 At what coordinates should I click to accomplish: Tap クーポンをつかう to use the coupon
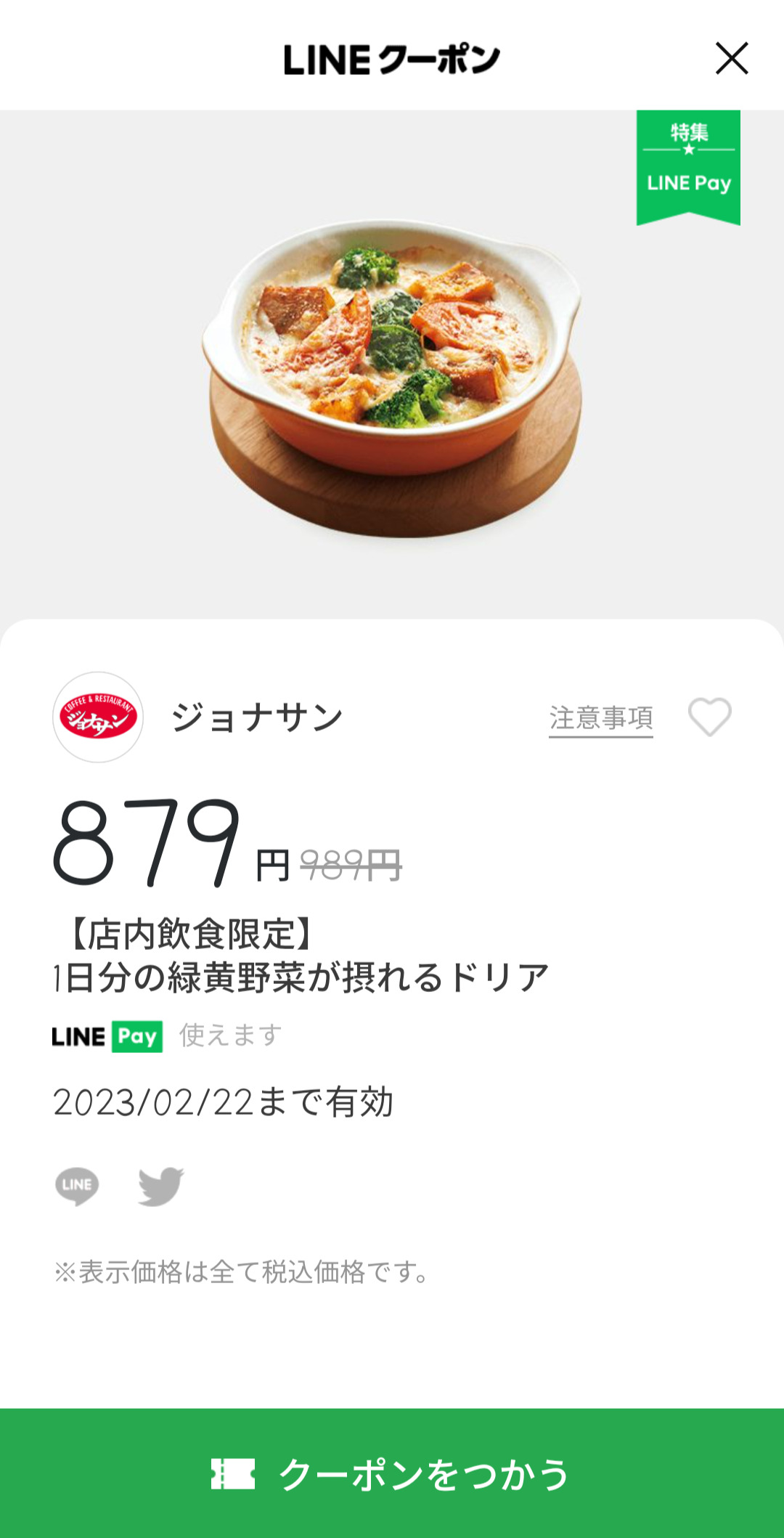click(x=392, y=1473)
